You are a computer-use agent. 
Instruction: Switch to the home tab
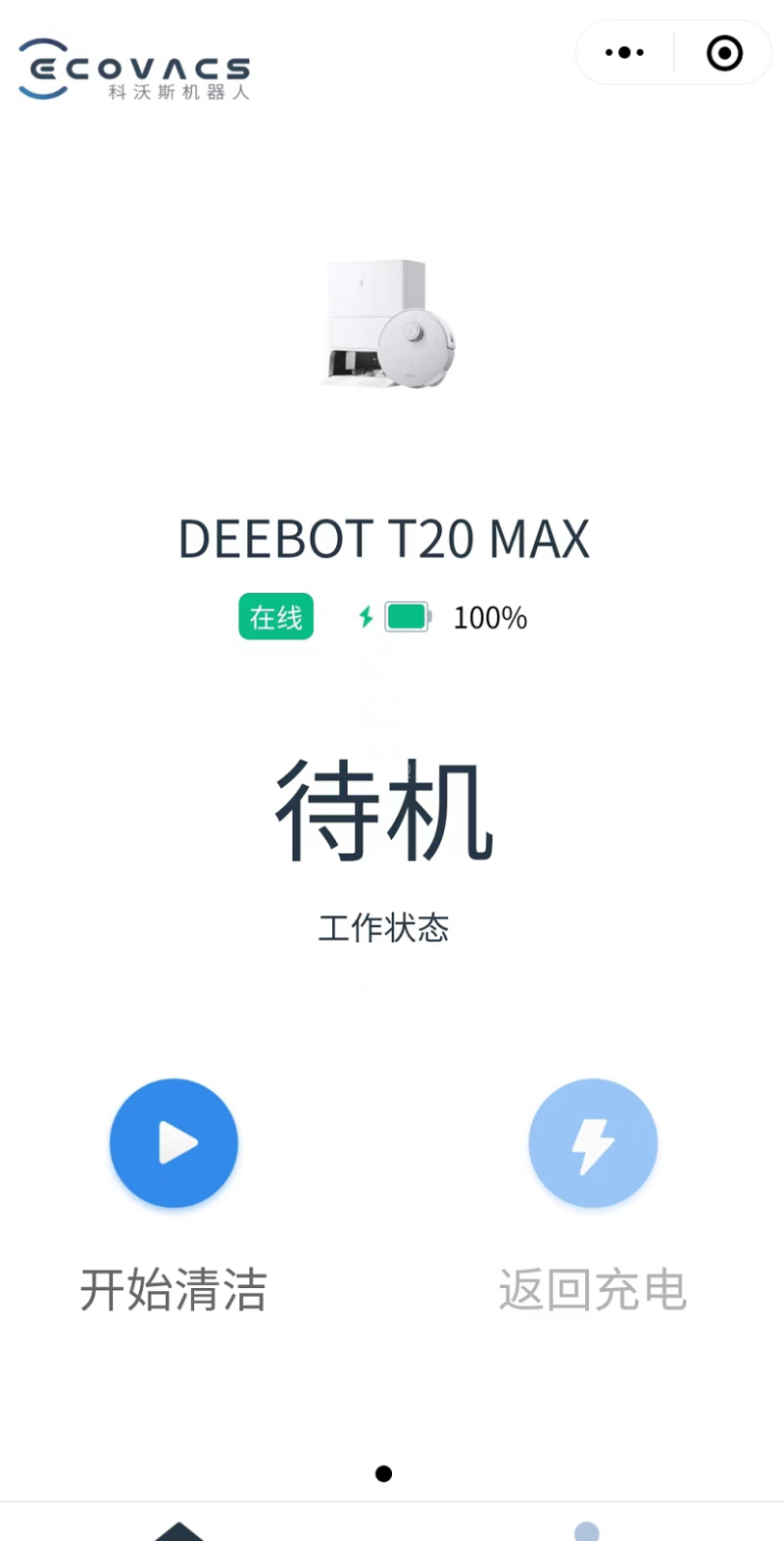(179, 1530)
